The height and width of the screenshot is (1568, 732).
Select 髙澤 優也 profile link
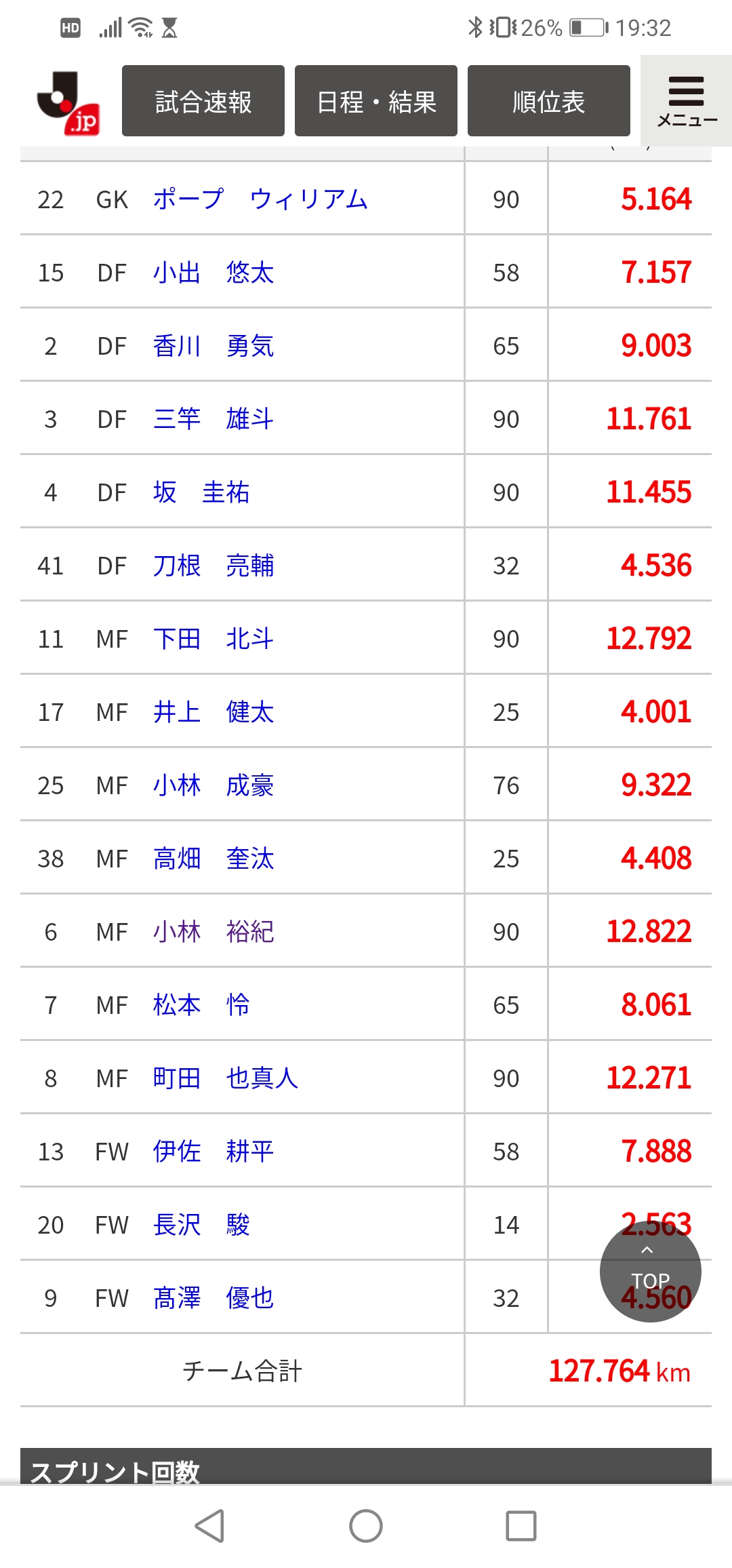[x=213, y=1298]
